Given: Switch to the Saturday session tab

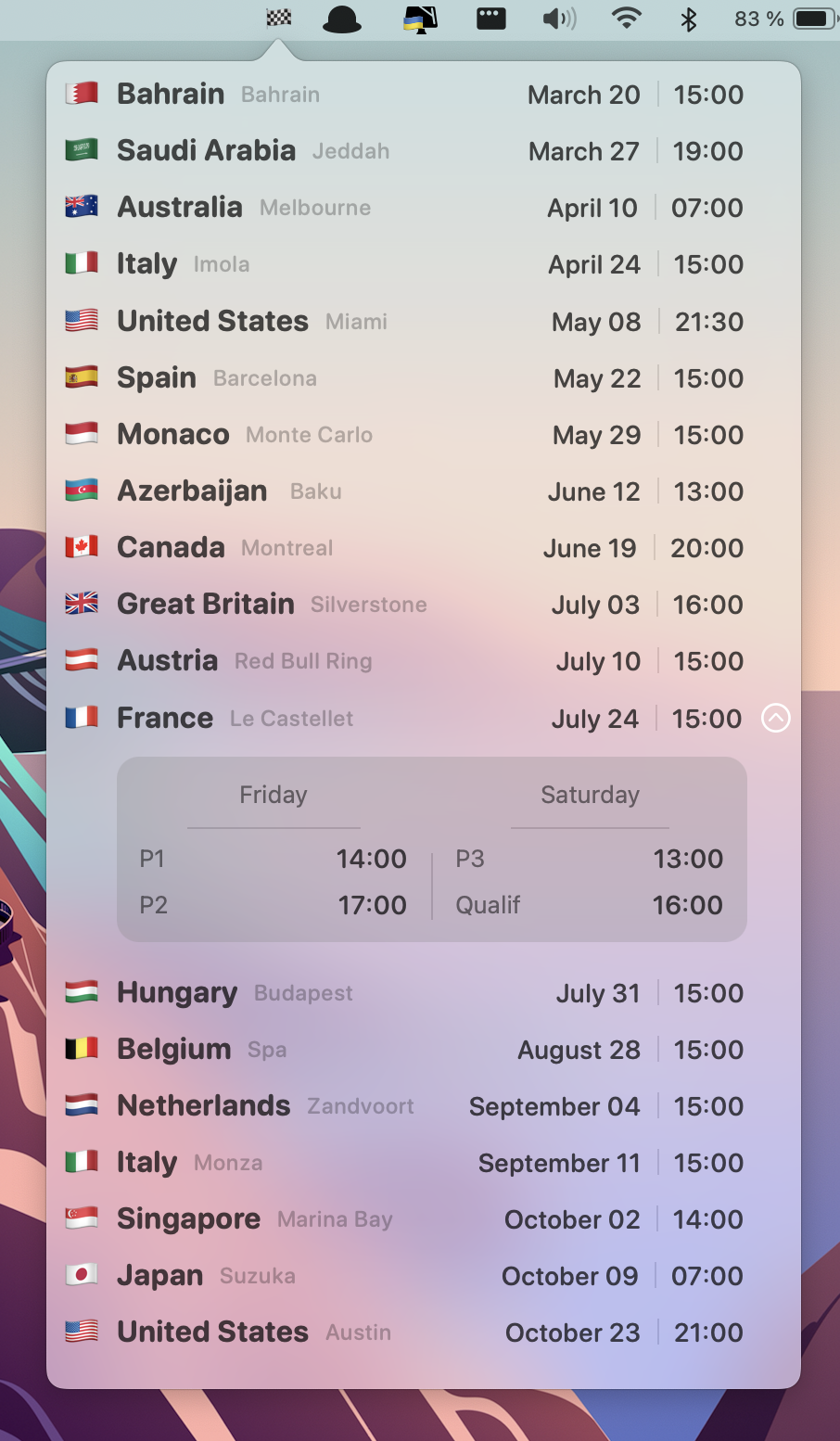Looking at the screenshot, I should pyautogui.click(x=590, y=794).
